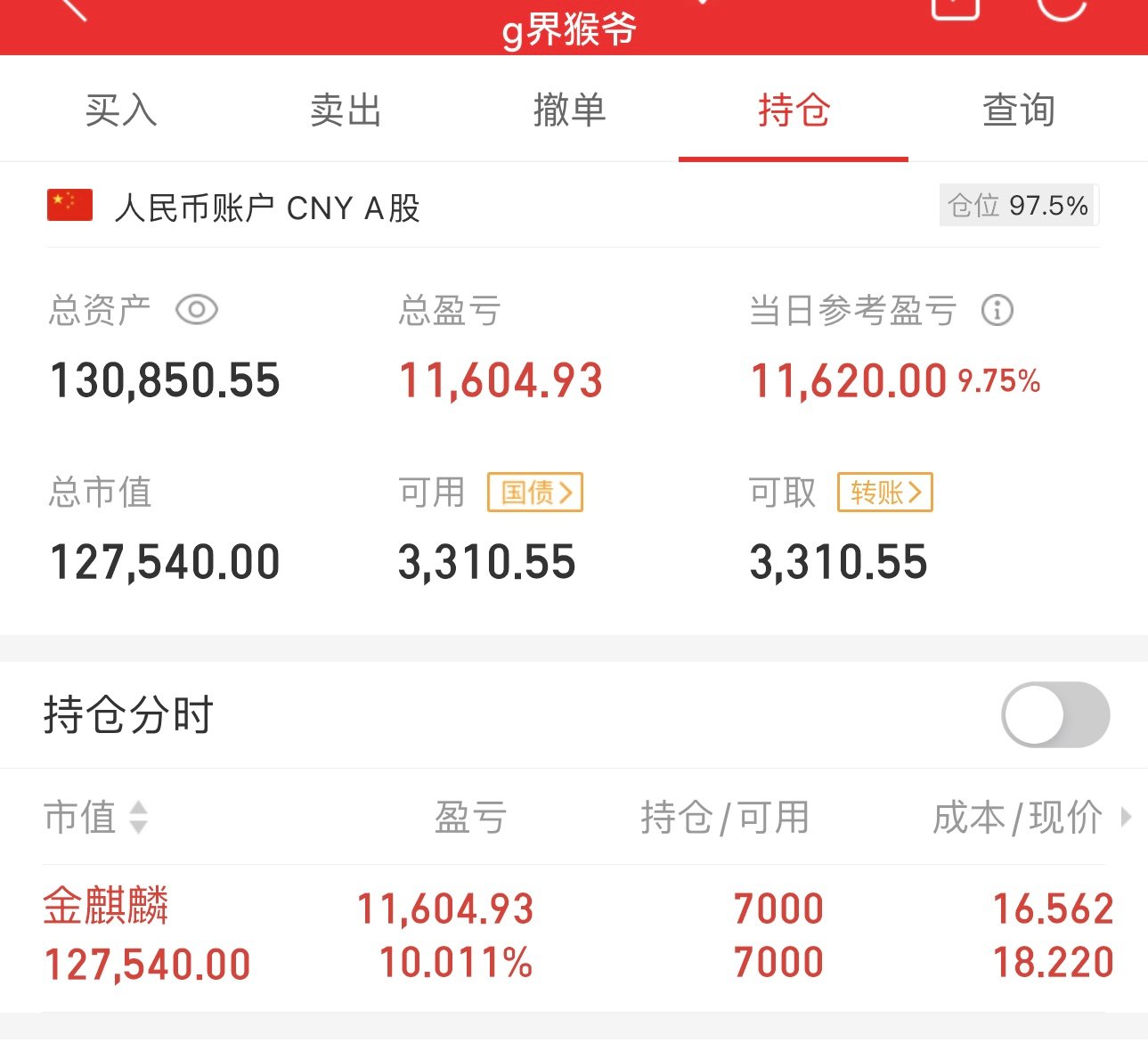Switch to the 卖出 tab
Viewport: 1148px width, 1043px height.
346,110
